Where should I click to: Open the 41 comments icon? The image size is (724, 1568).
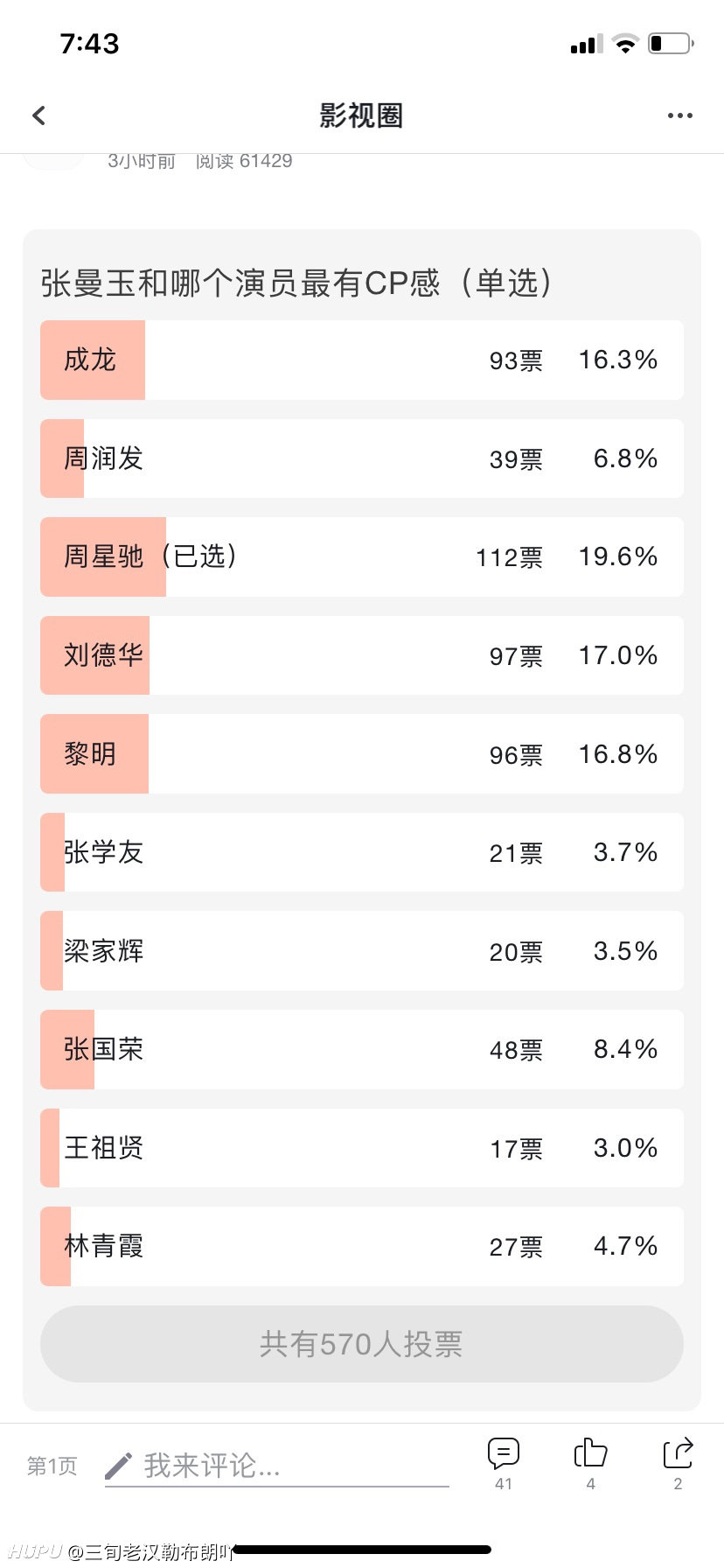(504, 1463)
